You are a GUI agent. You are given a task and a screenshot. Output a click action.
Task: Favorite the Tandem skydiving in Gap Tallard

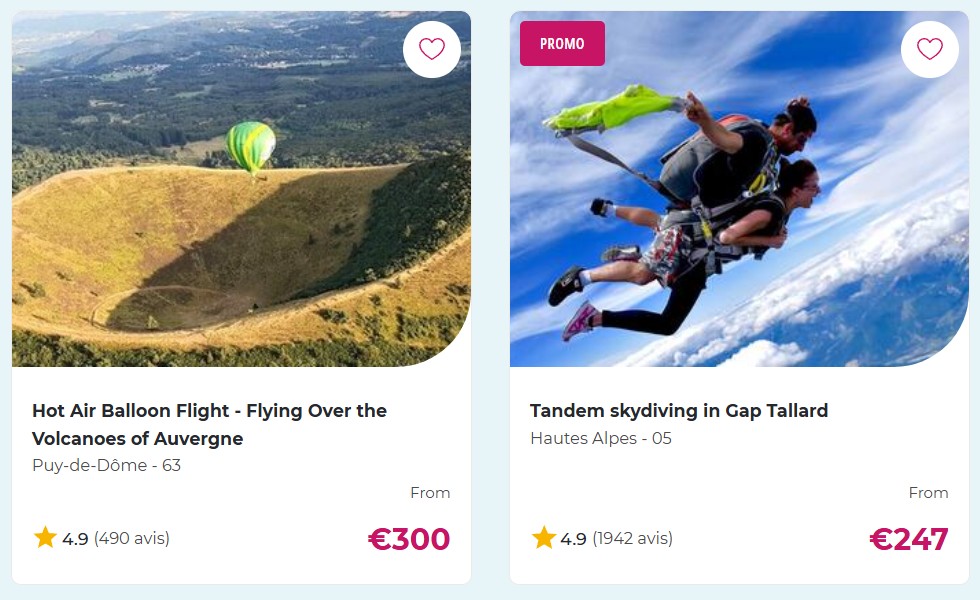(929, 49)
